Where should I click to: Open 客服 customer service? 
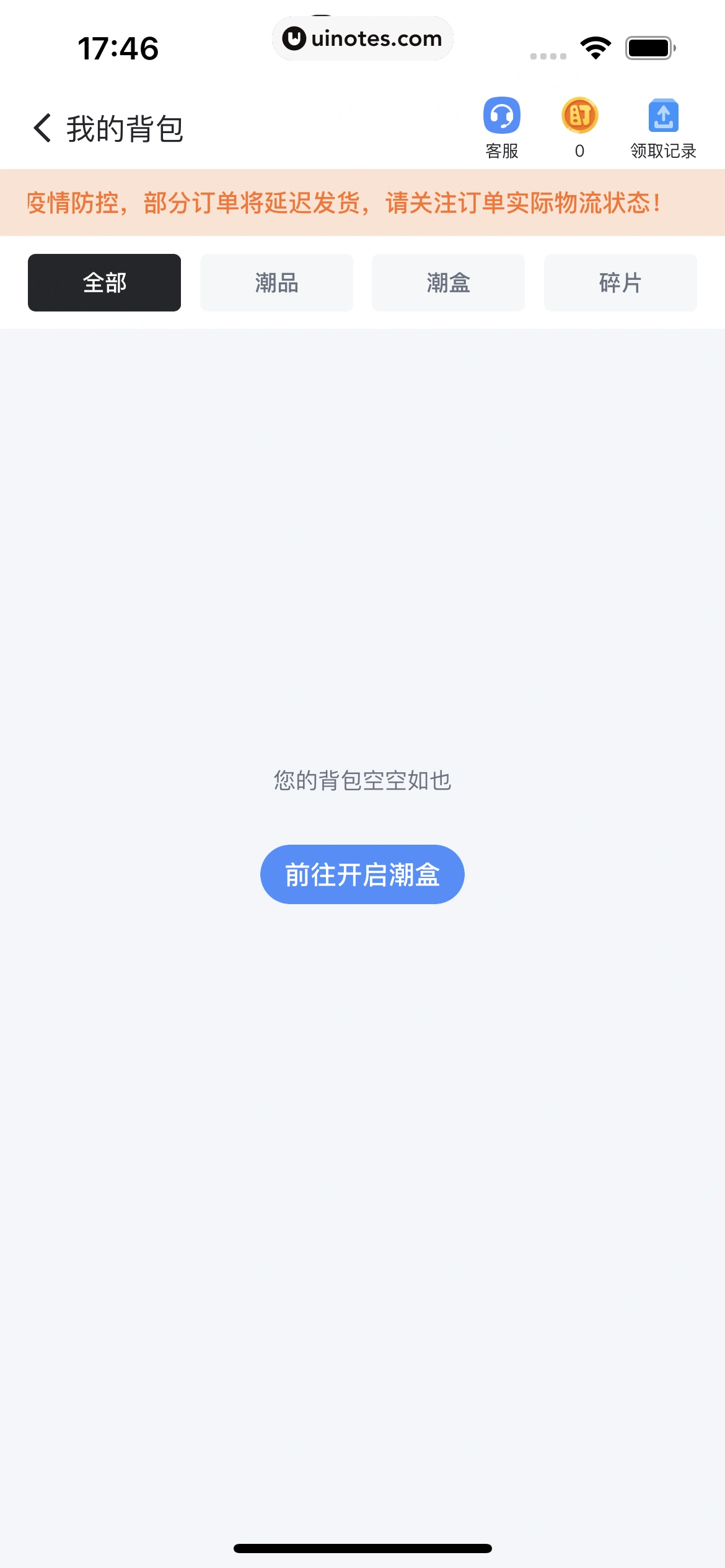tap(501, 127)
